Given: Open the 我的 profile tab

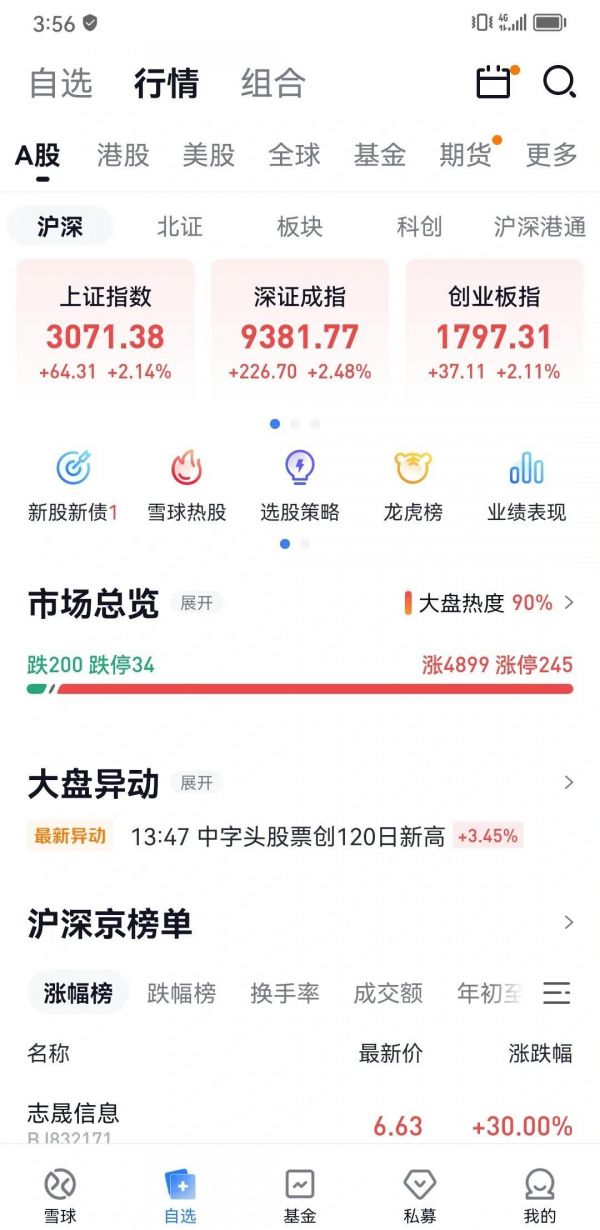Looking at the screenshot, I should click(x=540, y=1196).
